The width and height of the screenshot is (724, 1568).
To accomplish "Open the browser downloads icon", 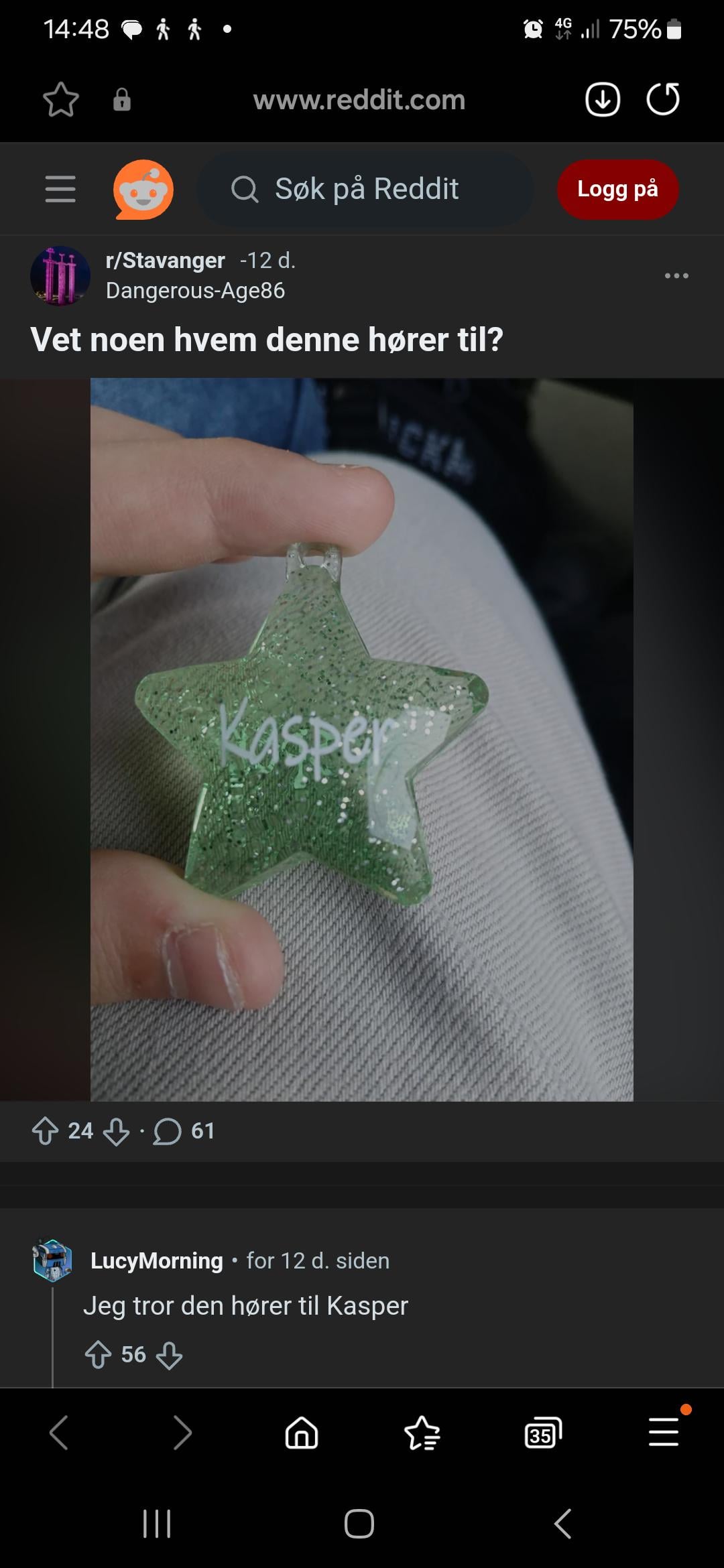I will pyautogui.click(x=602, y=100).
